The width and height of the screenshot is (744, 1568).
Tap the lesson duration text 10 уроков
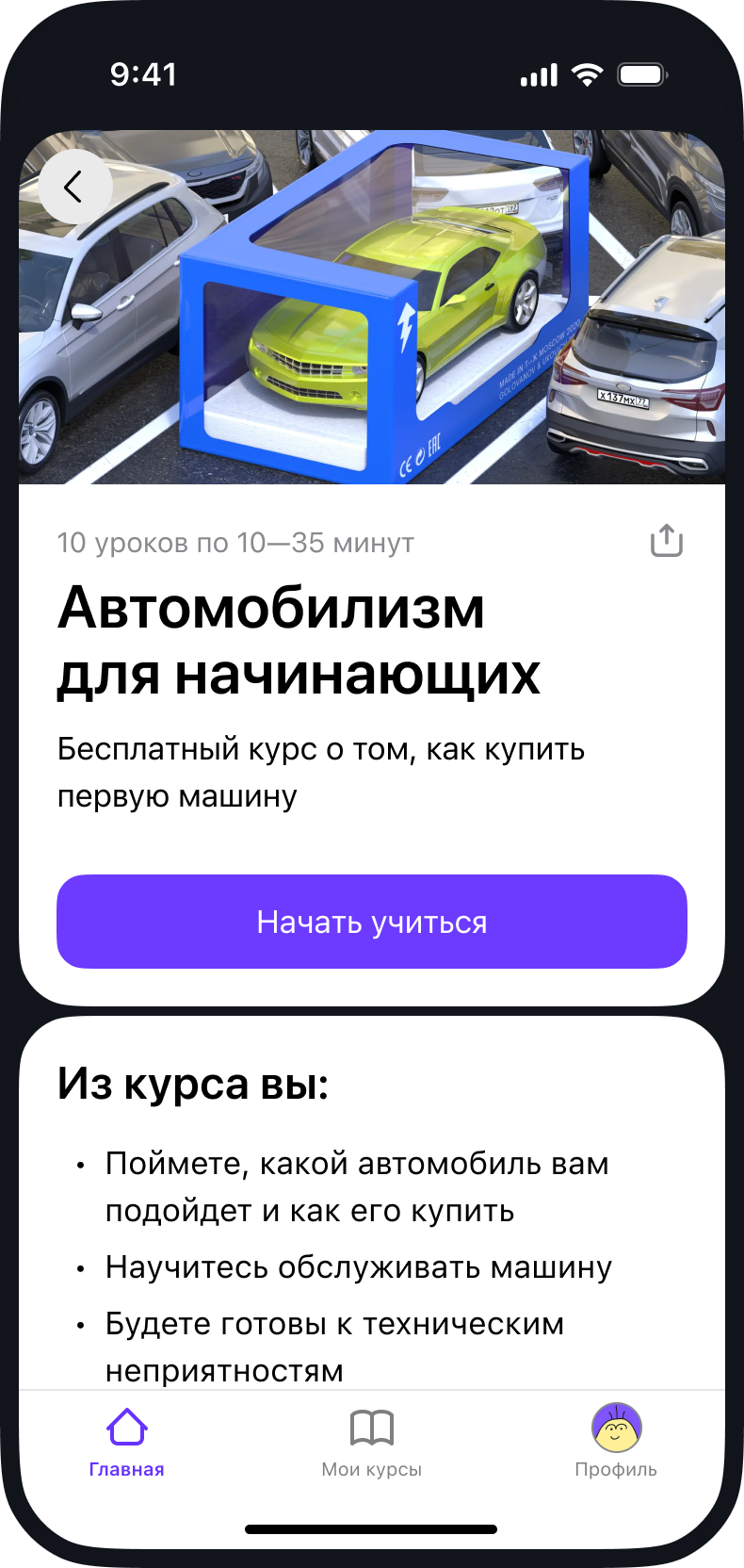point(235,542)
